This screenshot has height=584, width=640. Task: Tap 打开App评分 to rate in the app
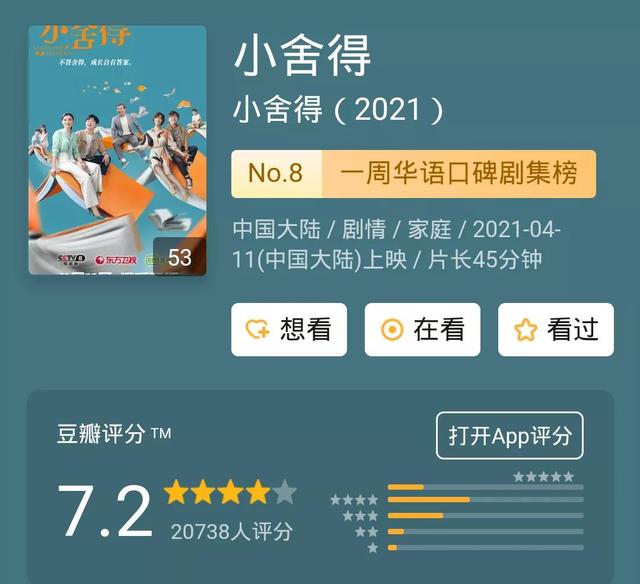[x=509, y=435]
